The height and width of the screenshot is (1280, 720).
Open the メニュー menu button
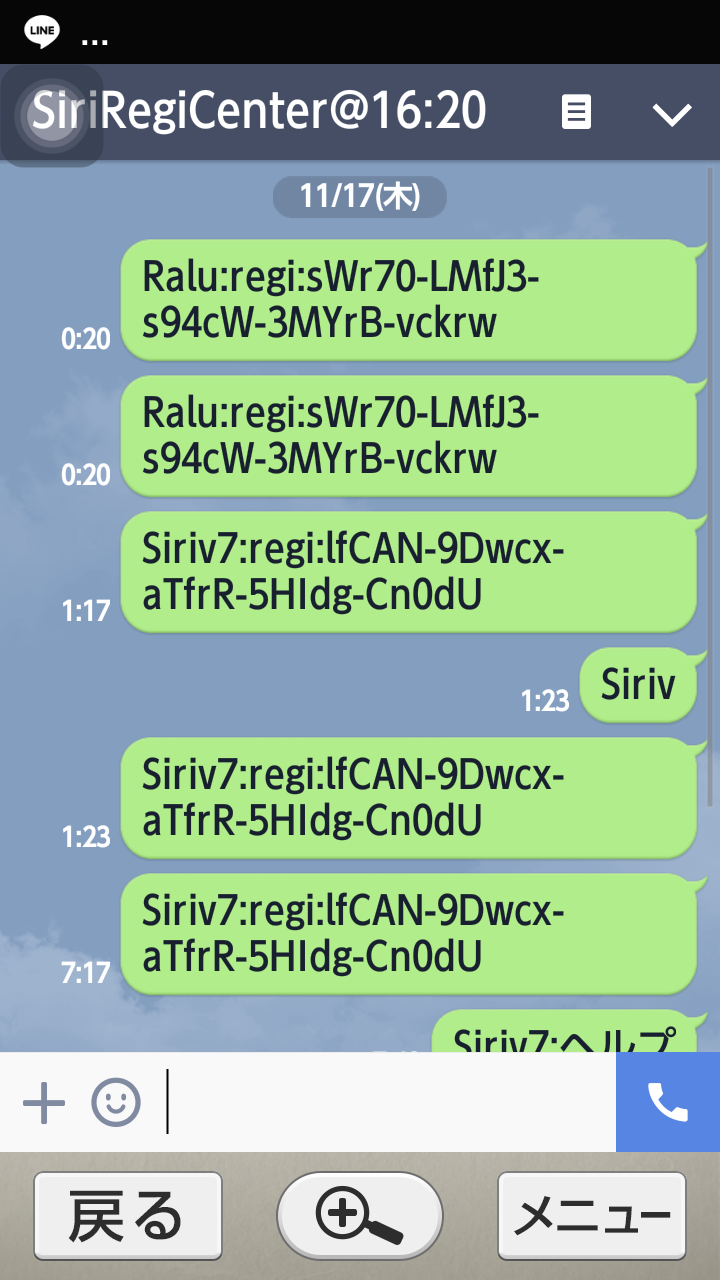pos(592,1216)
